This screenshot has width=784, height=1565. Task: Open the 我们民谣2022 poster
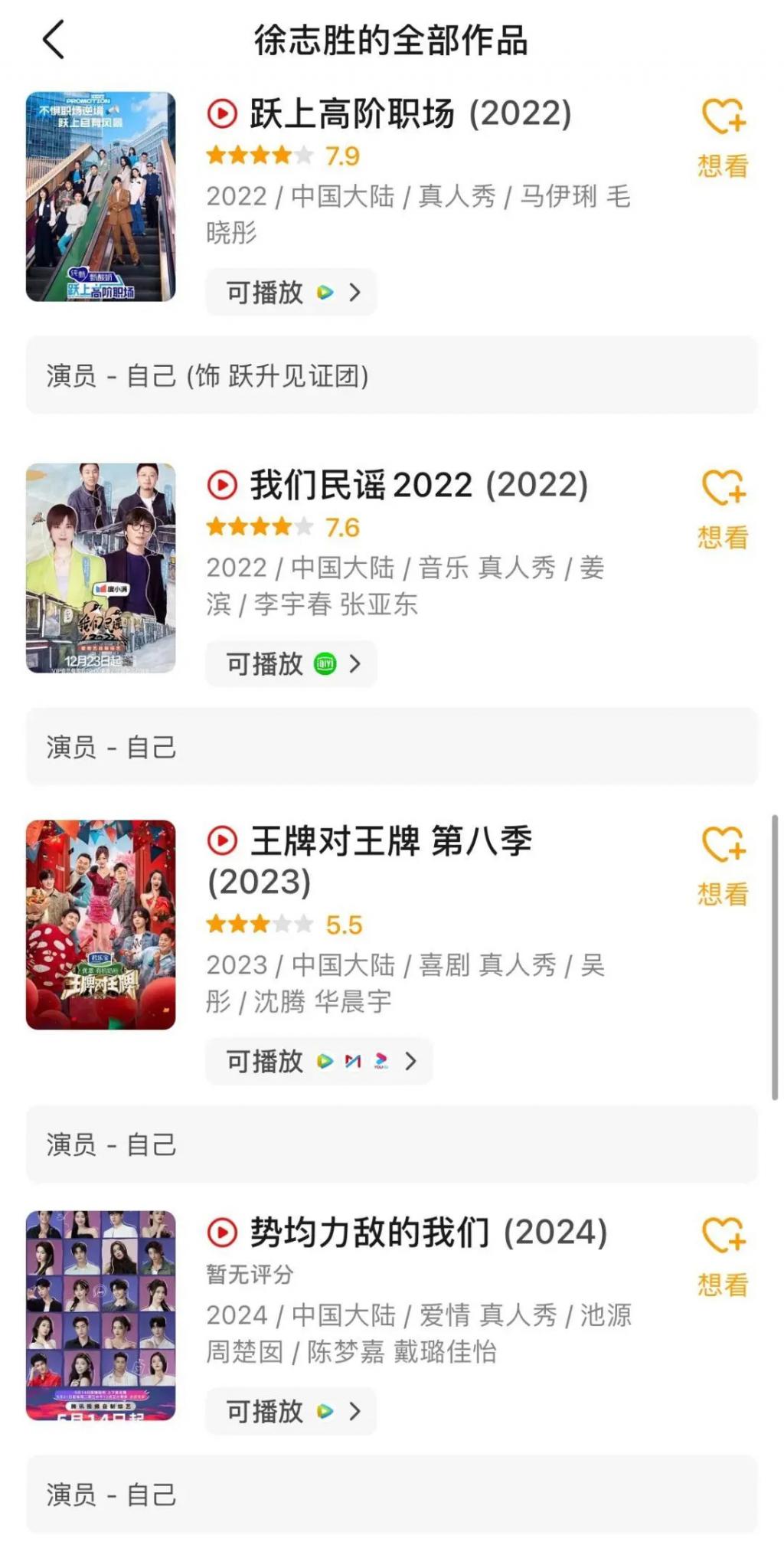(100, 568)
